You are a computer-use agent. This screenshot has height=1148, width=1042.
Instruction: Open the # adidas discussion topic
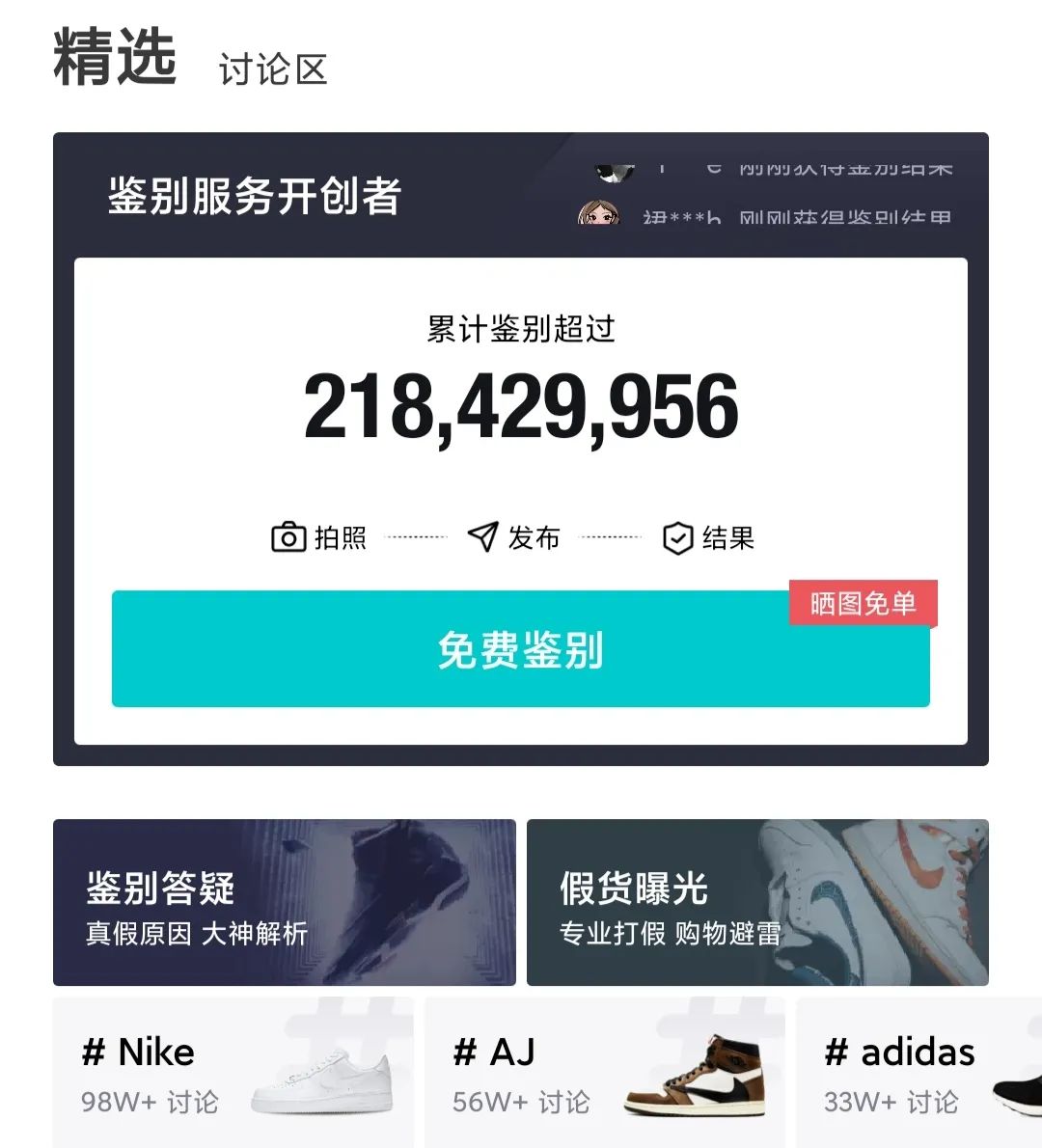click(x=917, y=1073)
